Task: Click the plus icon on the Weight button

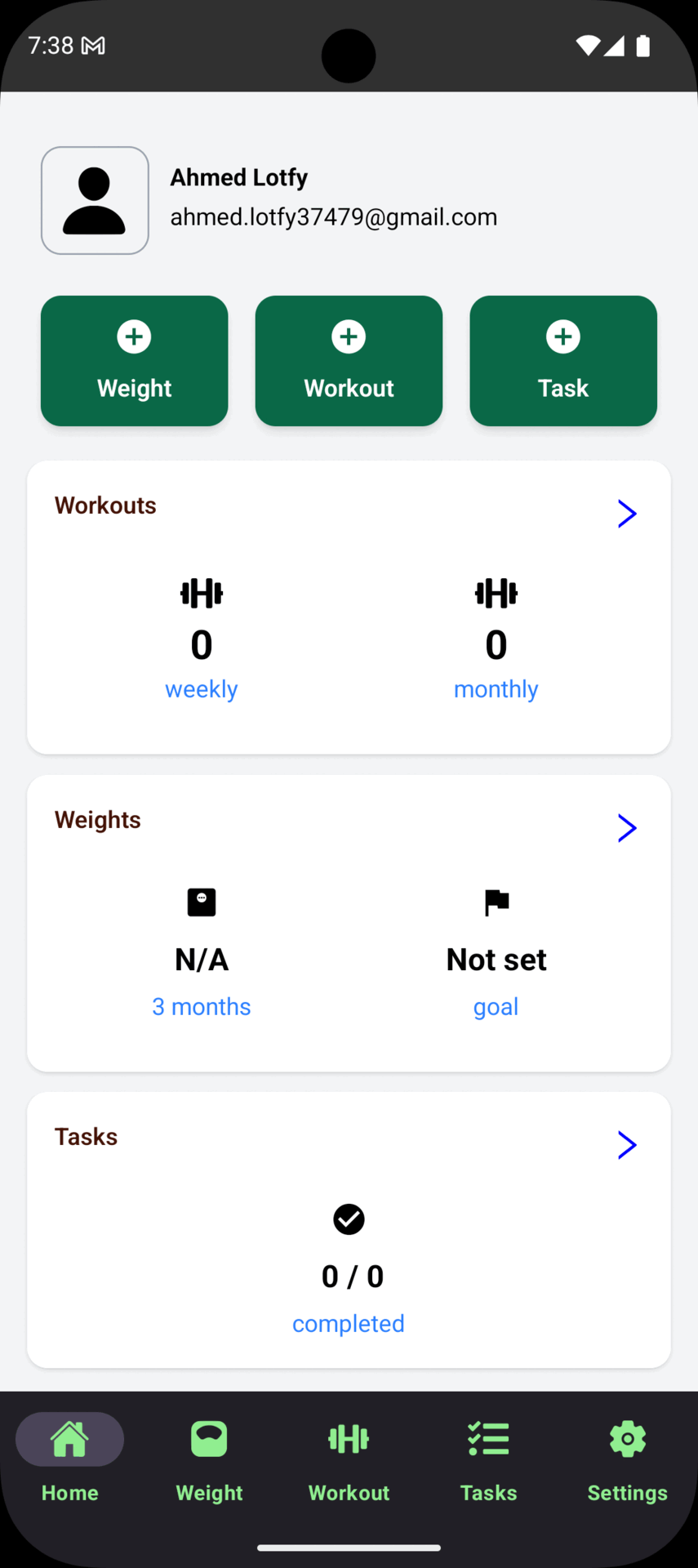Action: coord(134,336)
